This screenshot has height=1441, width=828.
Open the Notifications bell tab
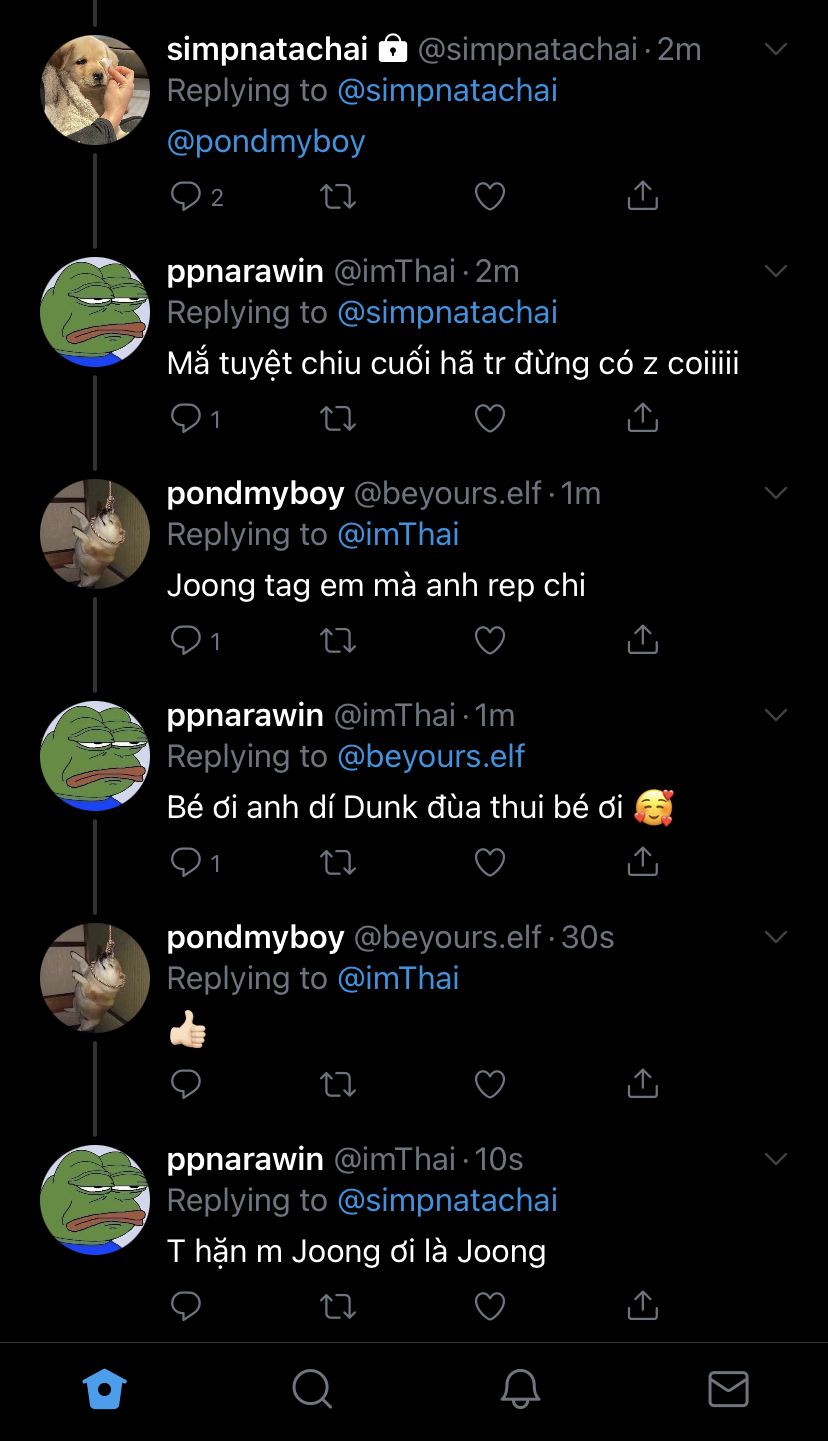coord(520,1388)
